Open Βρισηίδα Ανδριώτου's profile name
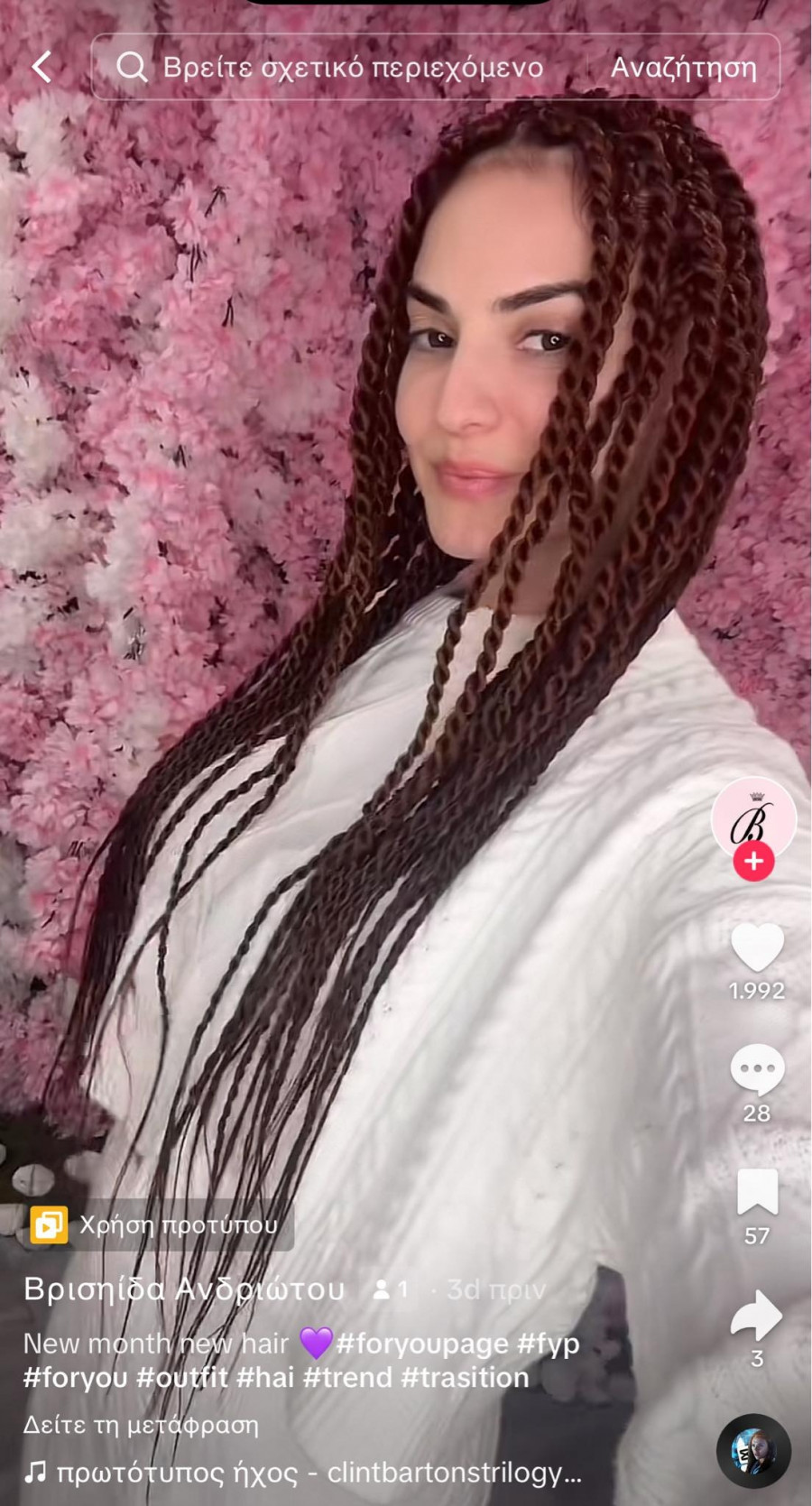 point(184,1289)
